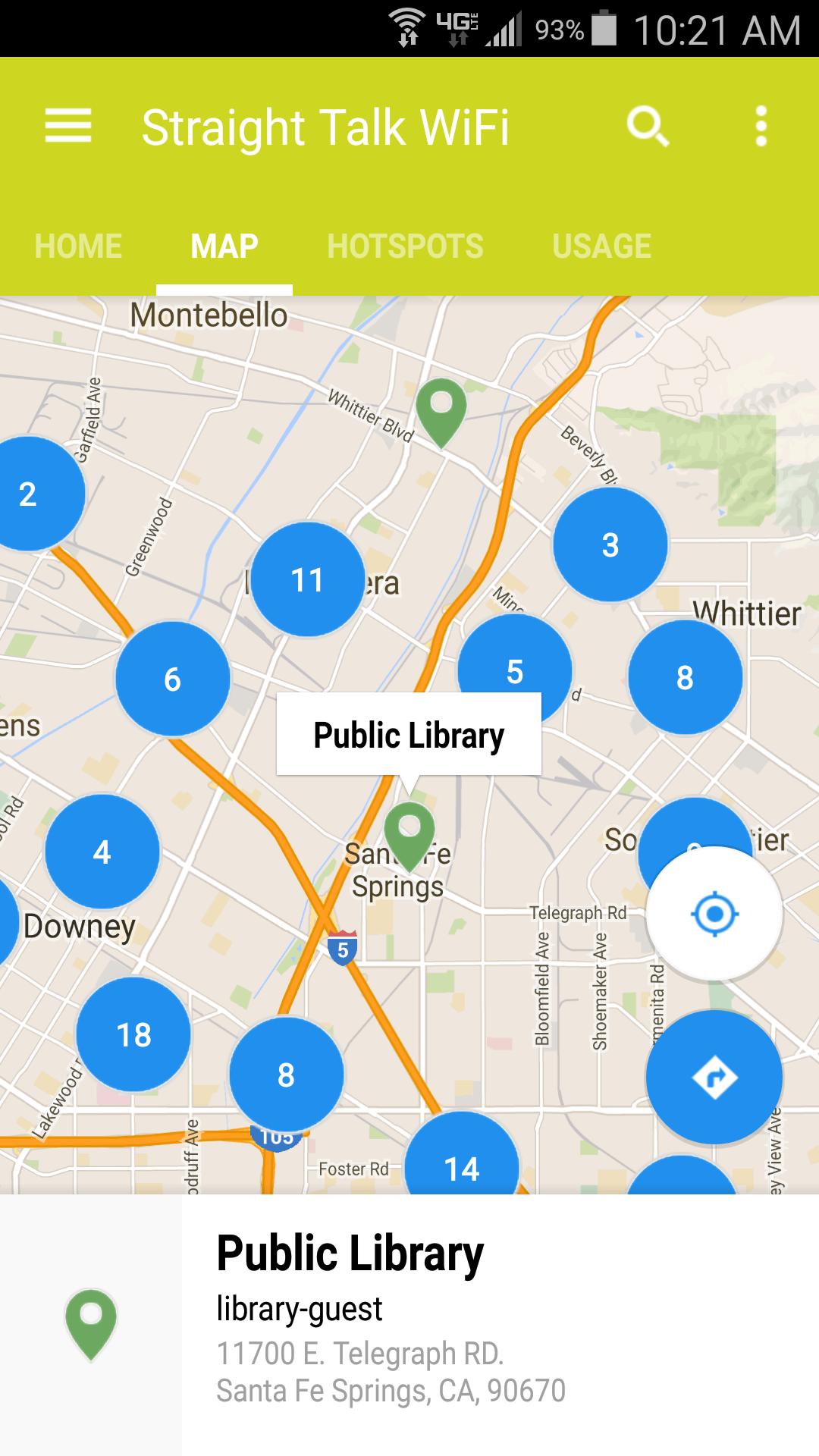Select the green hotspot pin near Whittier Blvd
Screen dimensions: 819x1456
pyautogui.click(x=441, y=408)
